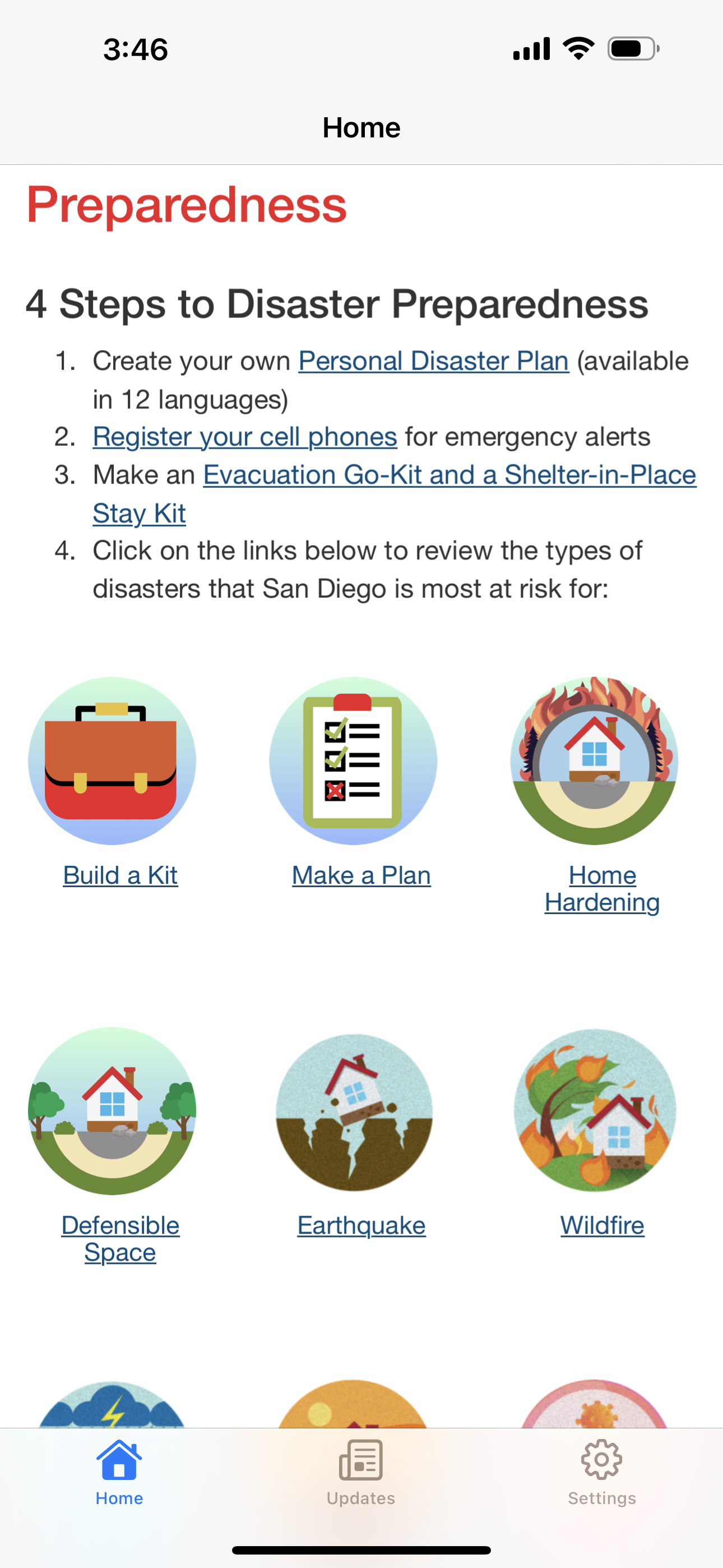The width and height of the screenshot is (723, 1568).
Task: Tap the Build a Kit text link
Action: click(x=120, y=875)
